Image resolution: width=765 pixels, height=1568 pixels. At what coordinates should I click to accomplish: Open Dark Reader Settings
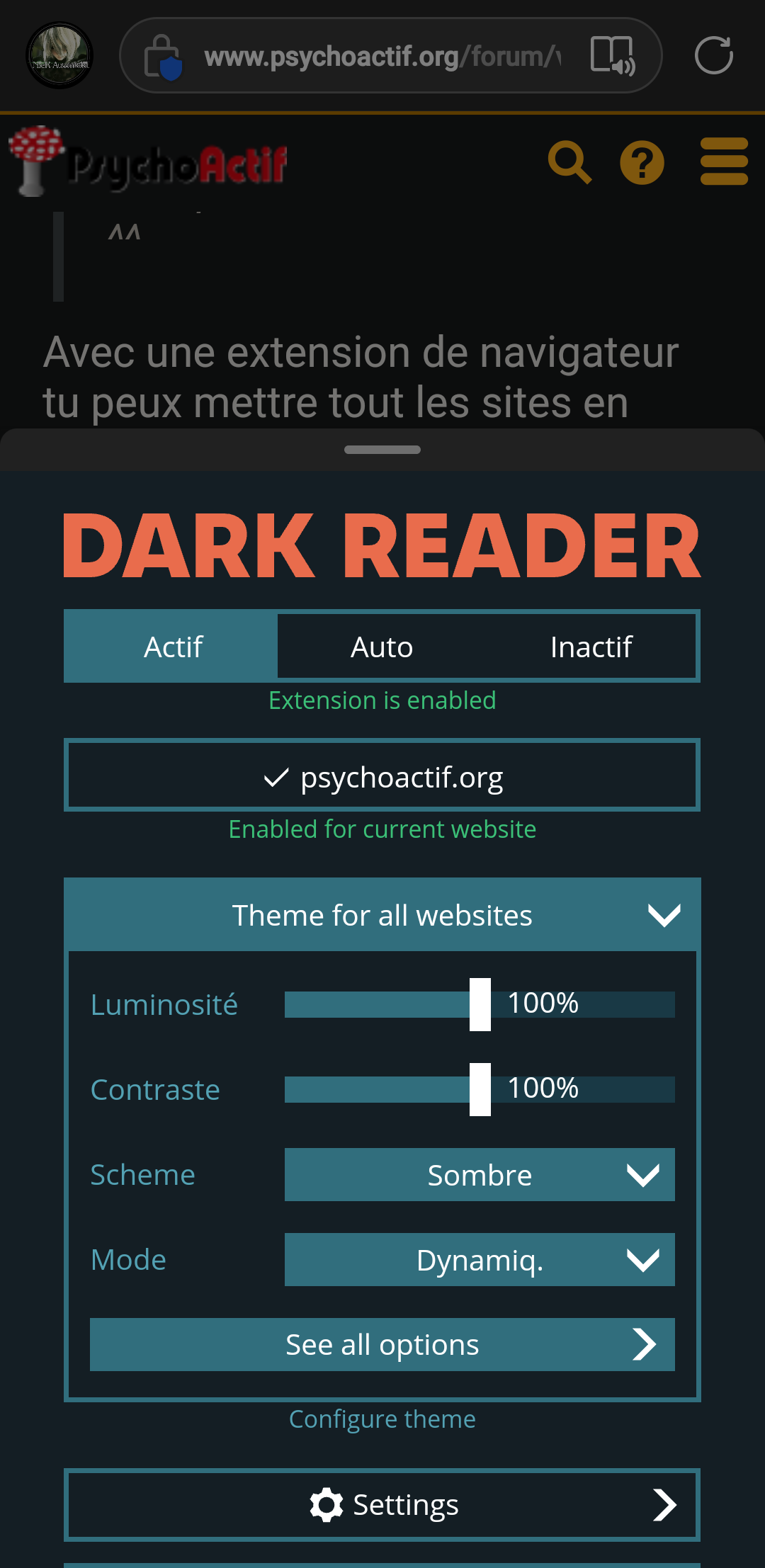(382, 1505)
